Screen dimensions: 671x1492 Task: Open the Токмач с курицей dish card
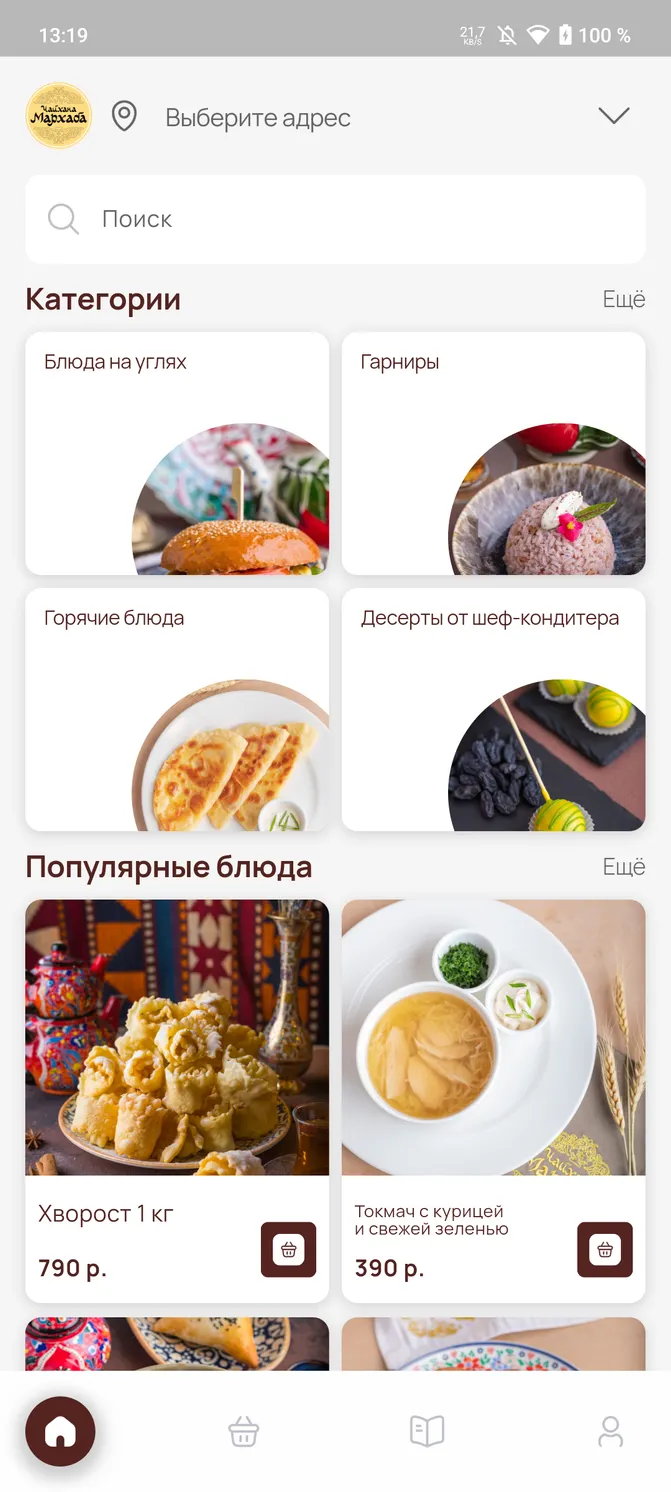click(493, 1100)
